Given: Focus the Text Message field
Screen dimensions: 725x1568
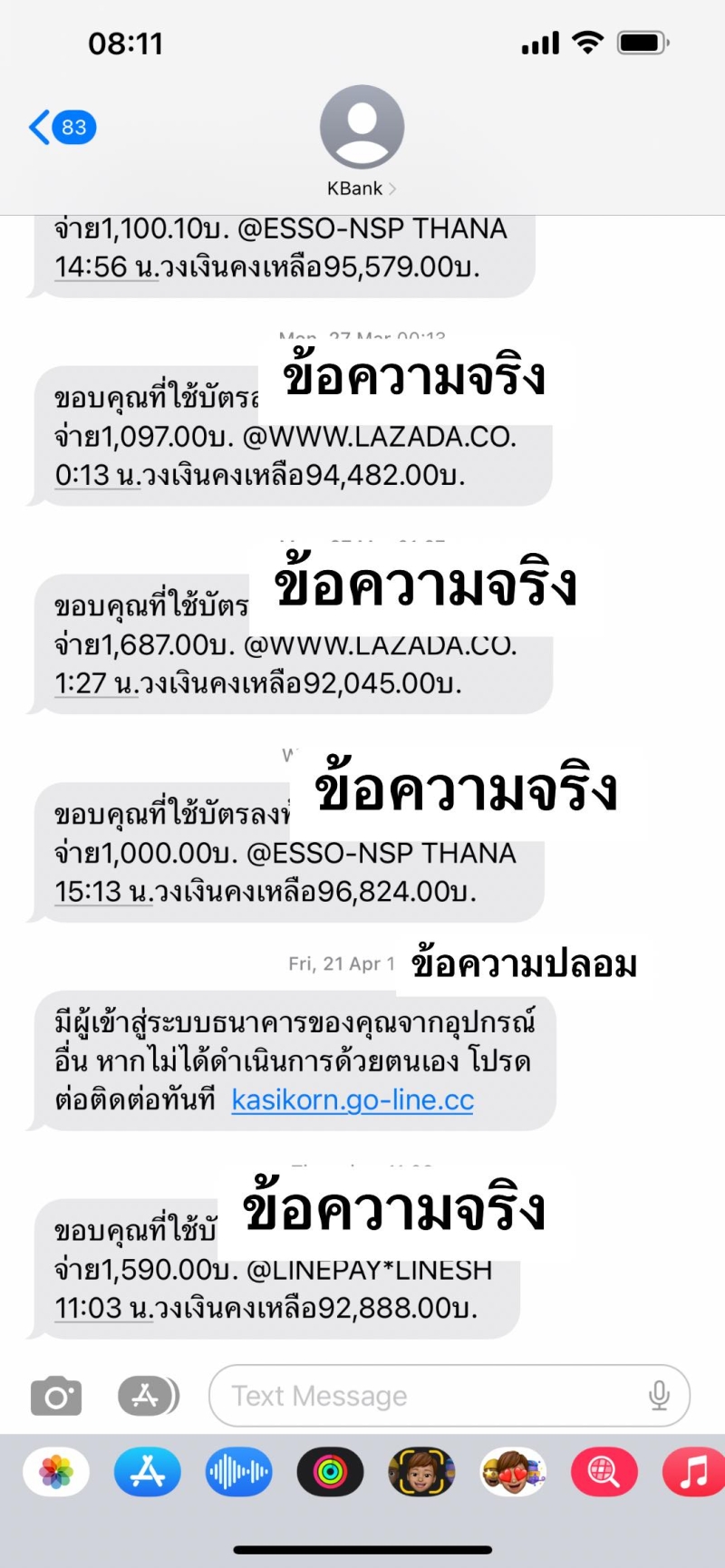Looking at the screenshot, I should coord(426,1397).
